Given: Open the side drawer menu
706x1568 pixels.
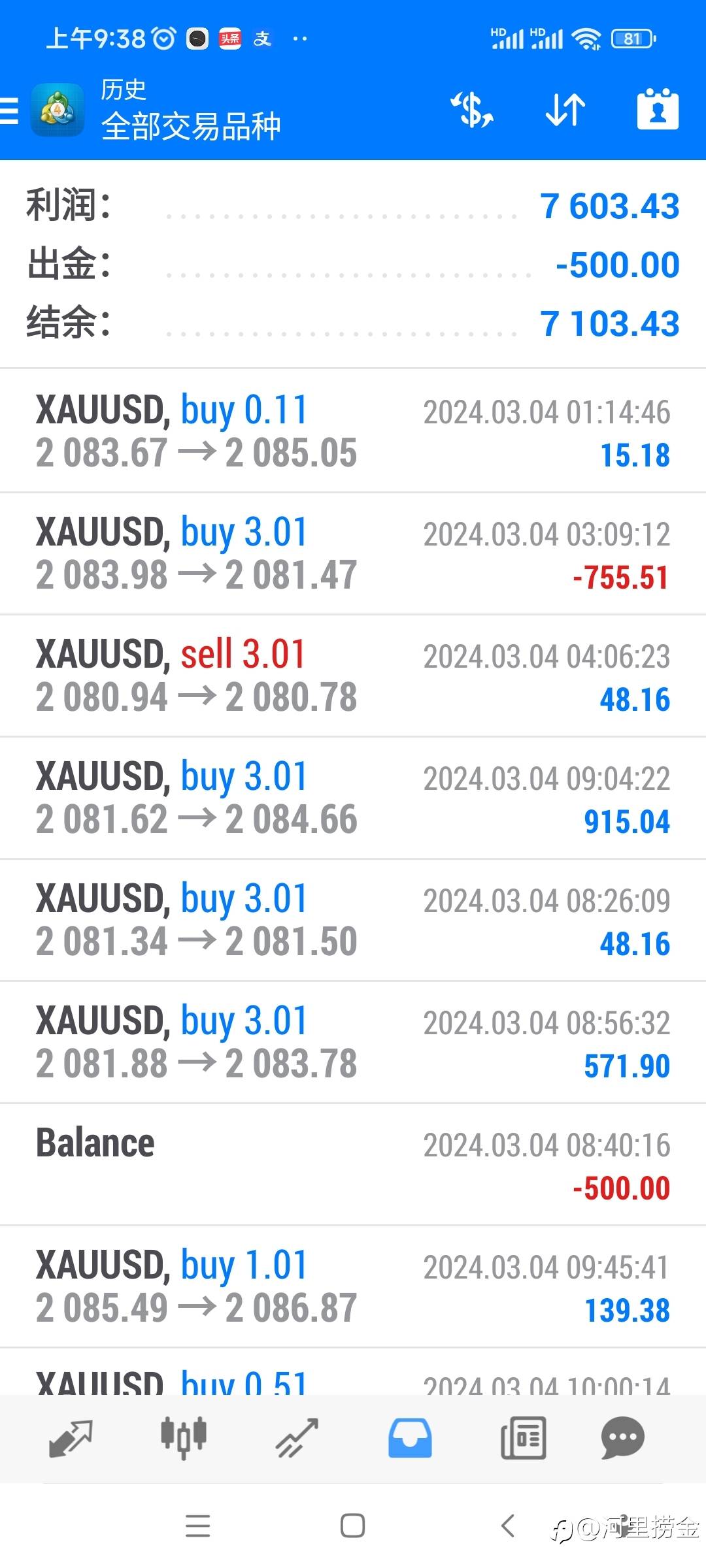Looking at the screenshot, I should pos(10,110).
